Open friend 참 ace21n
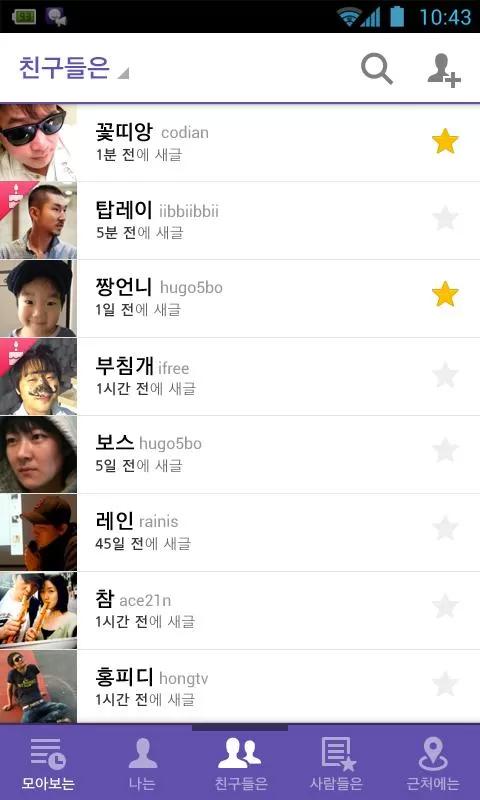This screenshot has width=480, height=800. (240, 610)
